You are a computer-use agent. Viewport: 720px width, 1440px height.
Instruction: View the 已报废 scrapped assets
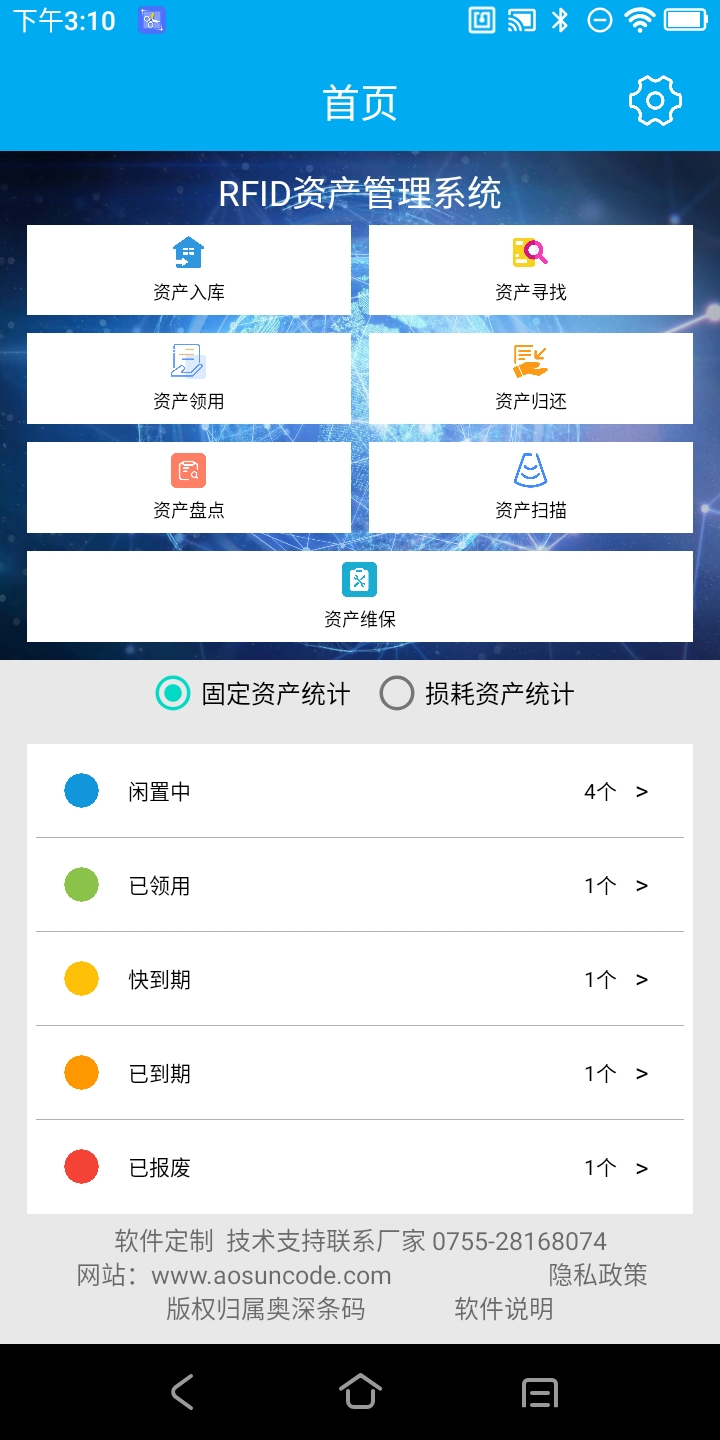[x=360, y=1167]
